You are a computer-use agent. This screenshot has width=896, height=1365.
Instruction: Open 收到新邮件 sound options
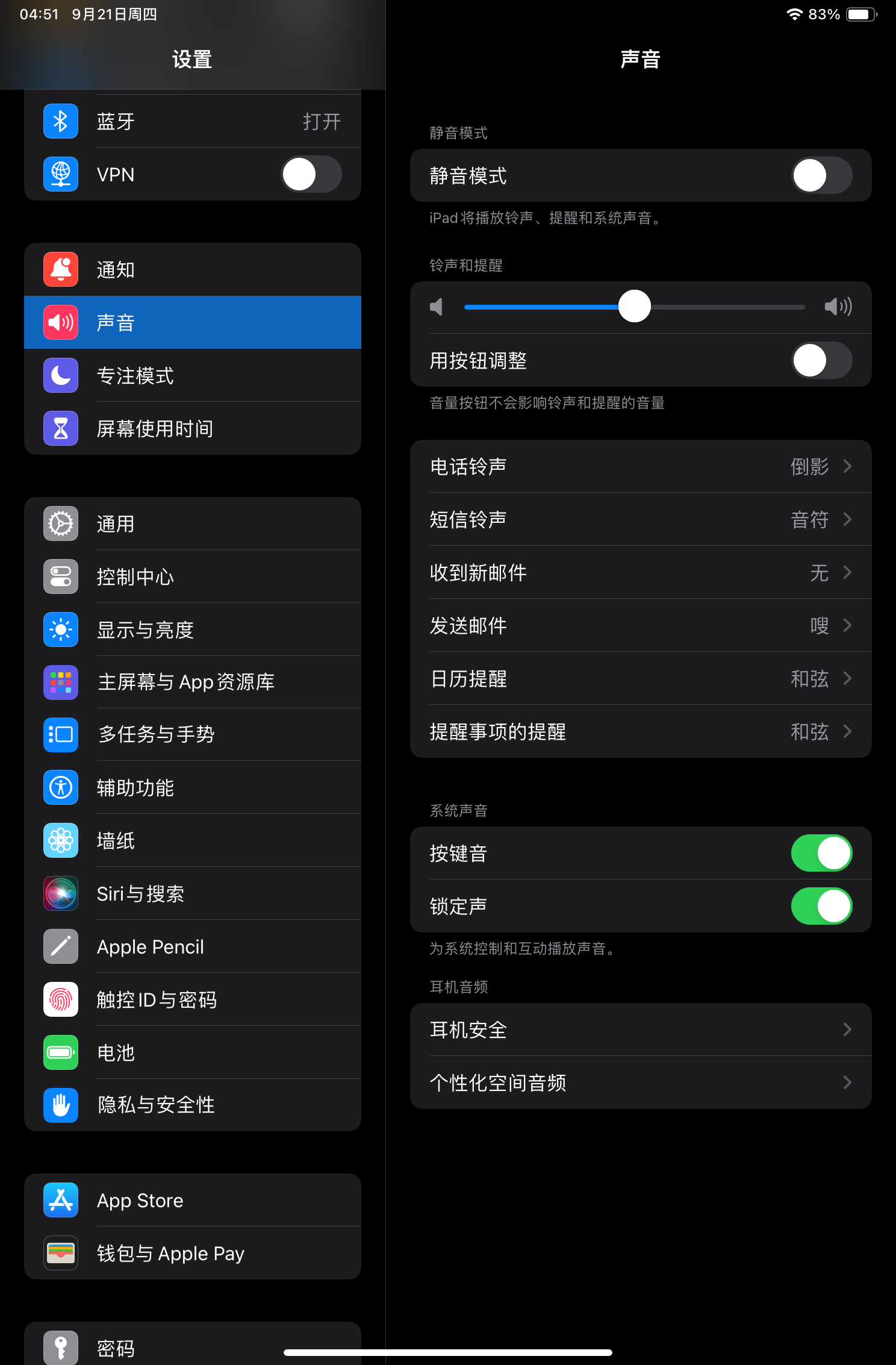[x=640, y=572]
